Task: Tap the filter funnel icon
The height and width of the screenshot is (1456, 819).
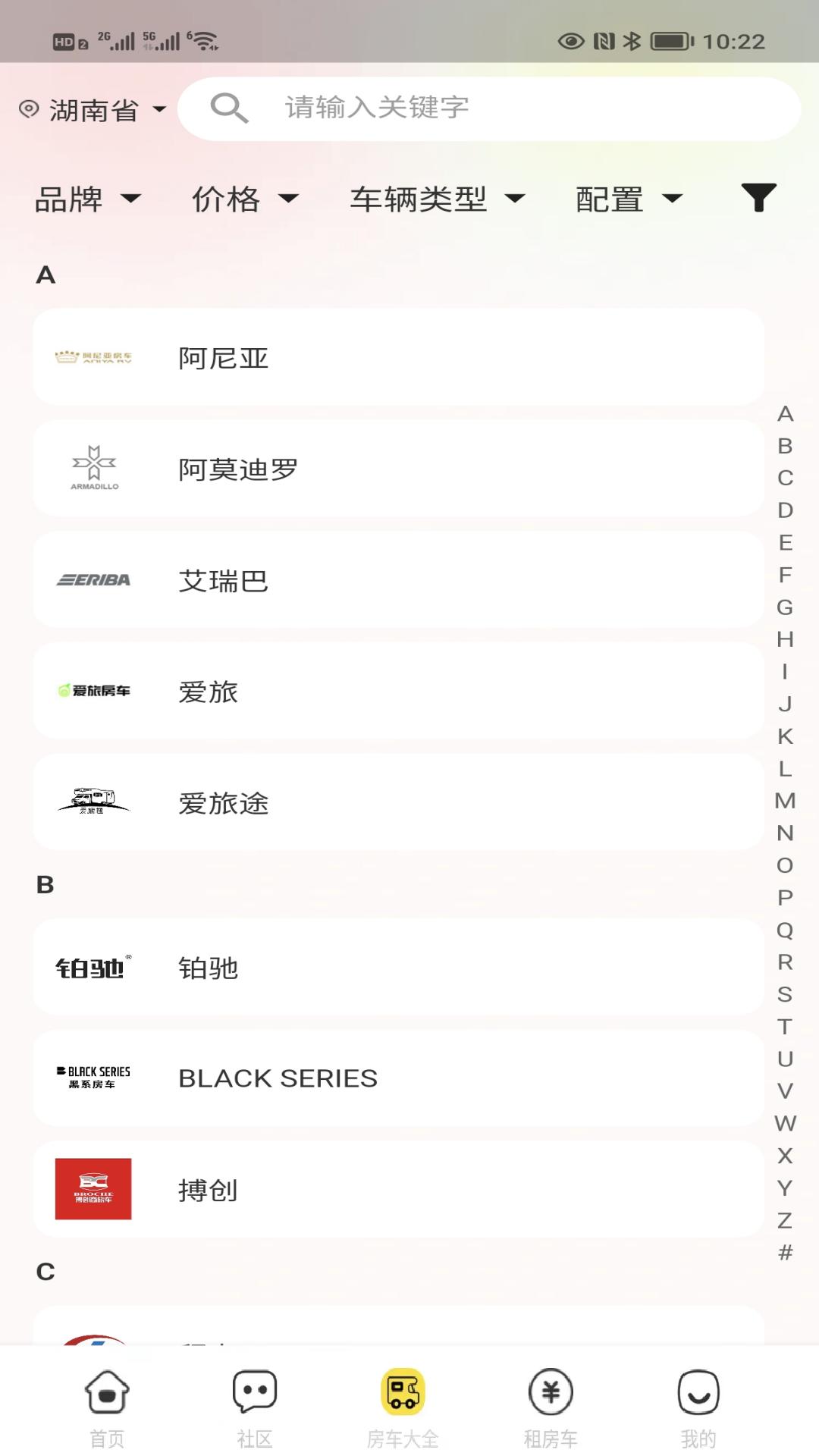Action: [758, 198]
